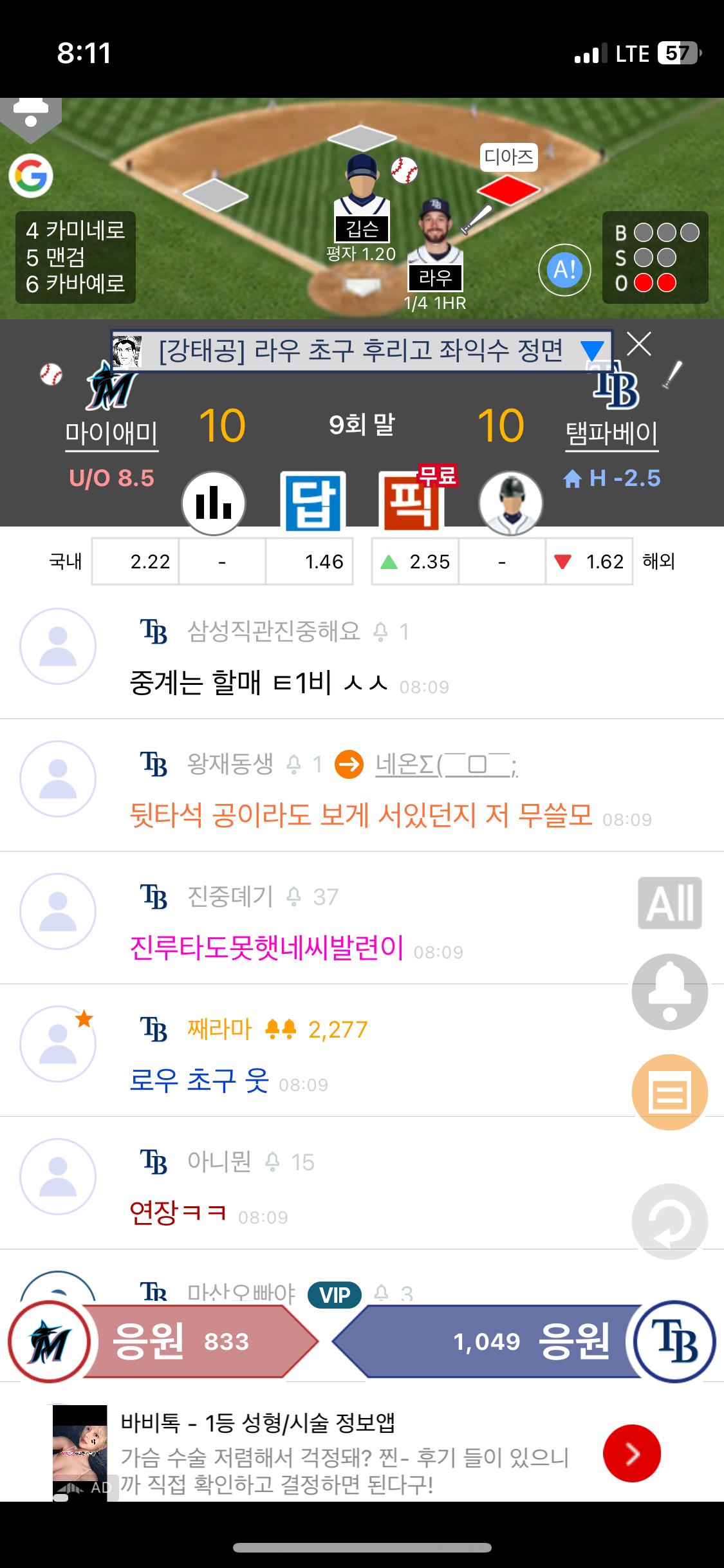Cheer for Tampa Bay with 응원 1,049
The image size is (724, 1568).
click(502, 1341)
